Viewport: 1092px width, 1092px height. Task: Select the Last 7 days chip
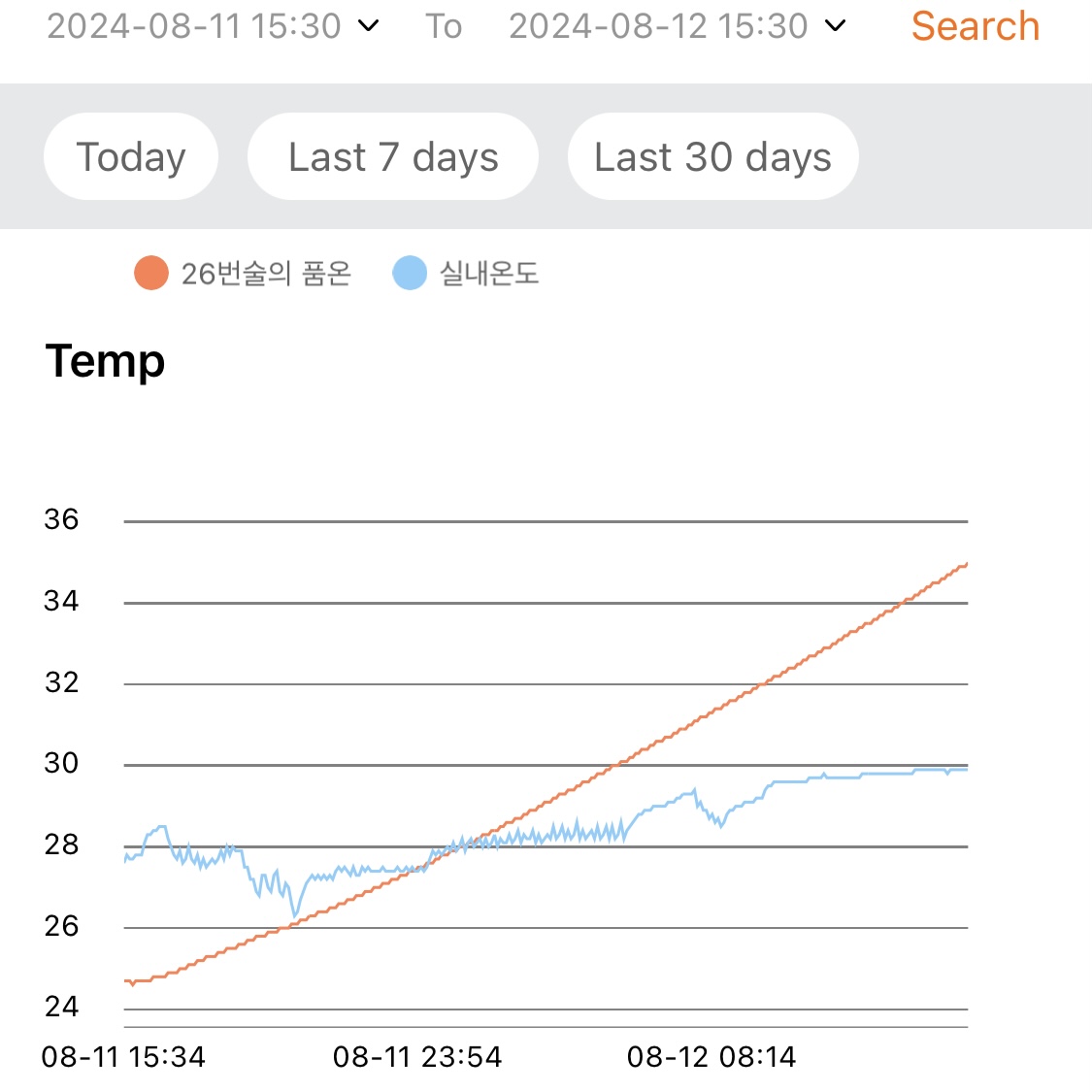point(393,156)
